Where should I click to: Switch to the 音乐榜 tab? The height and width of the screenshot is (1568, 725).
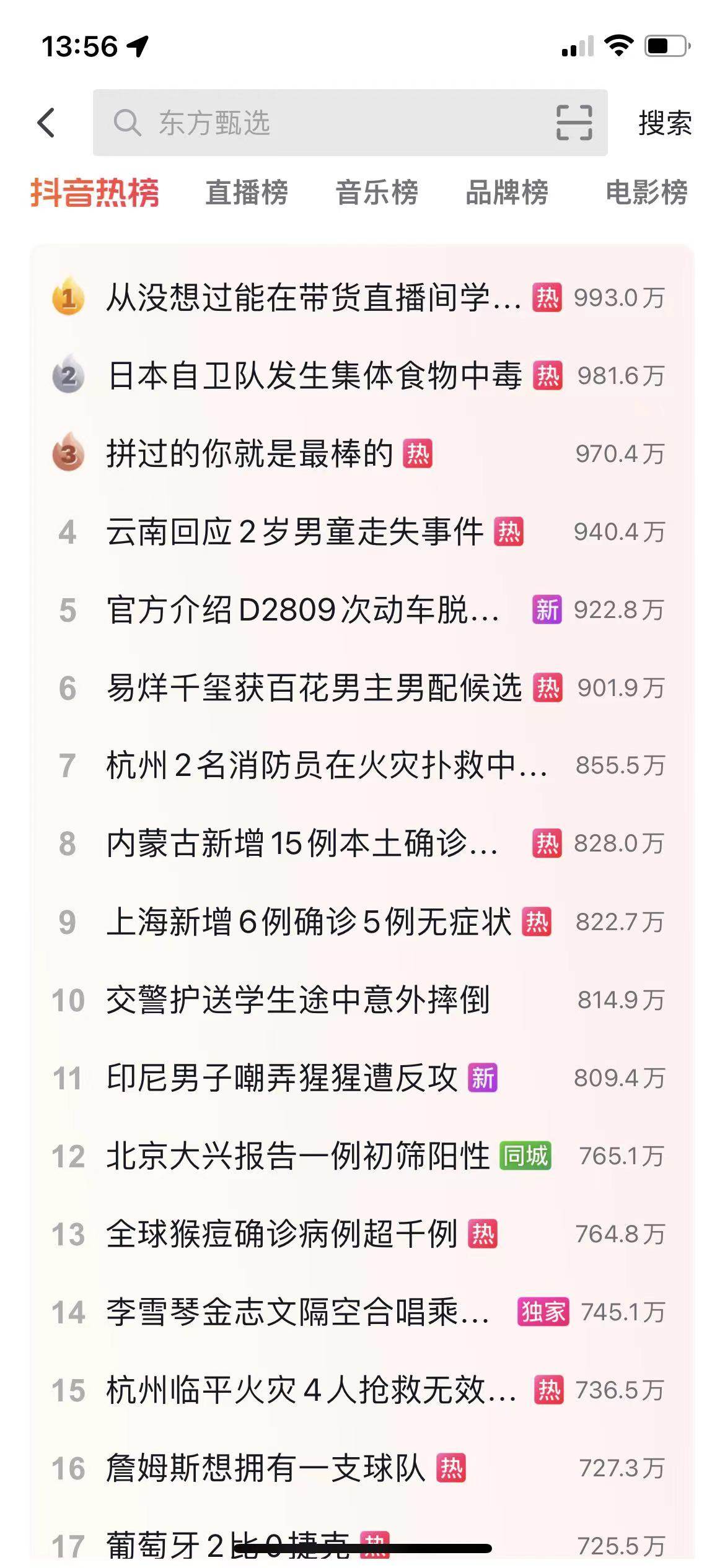click(x=377, y=192)
